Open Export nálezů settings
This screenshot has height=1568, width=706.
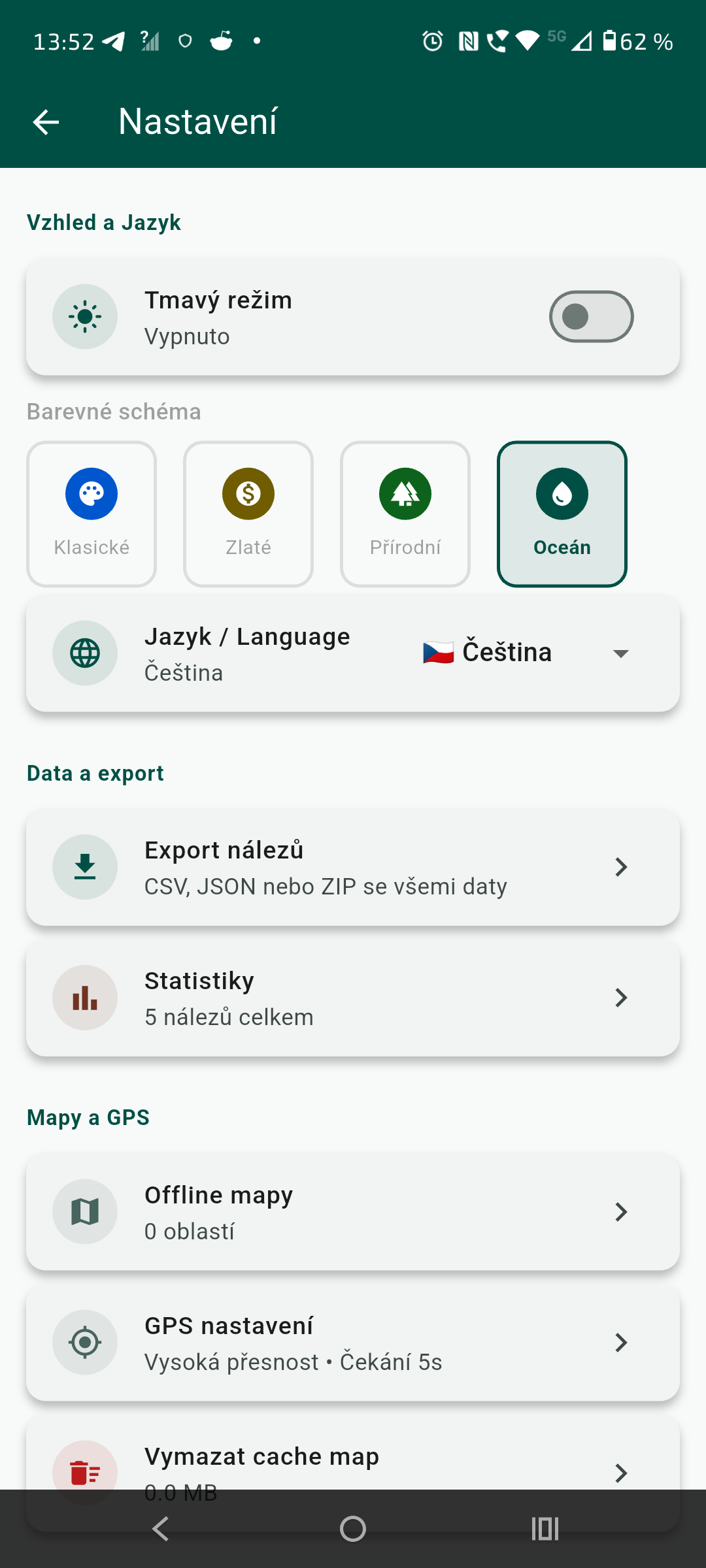pyautogui.click(x=353, y=867)
